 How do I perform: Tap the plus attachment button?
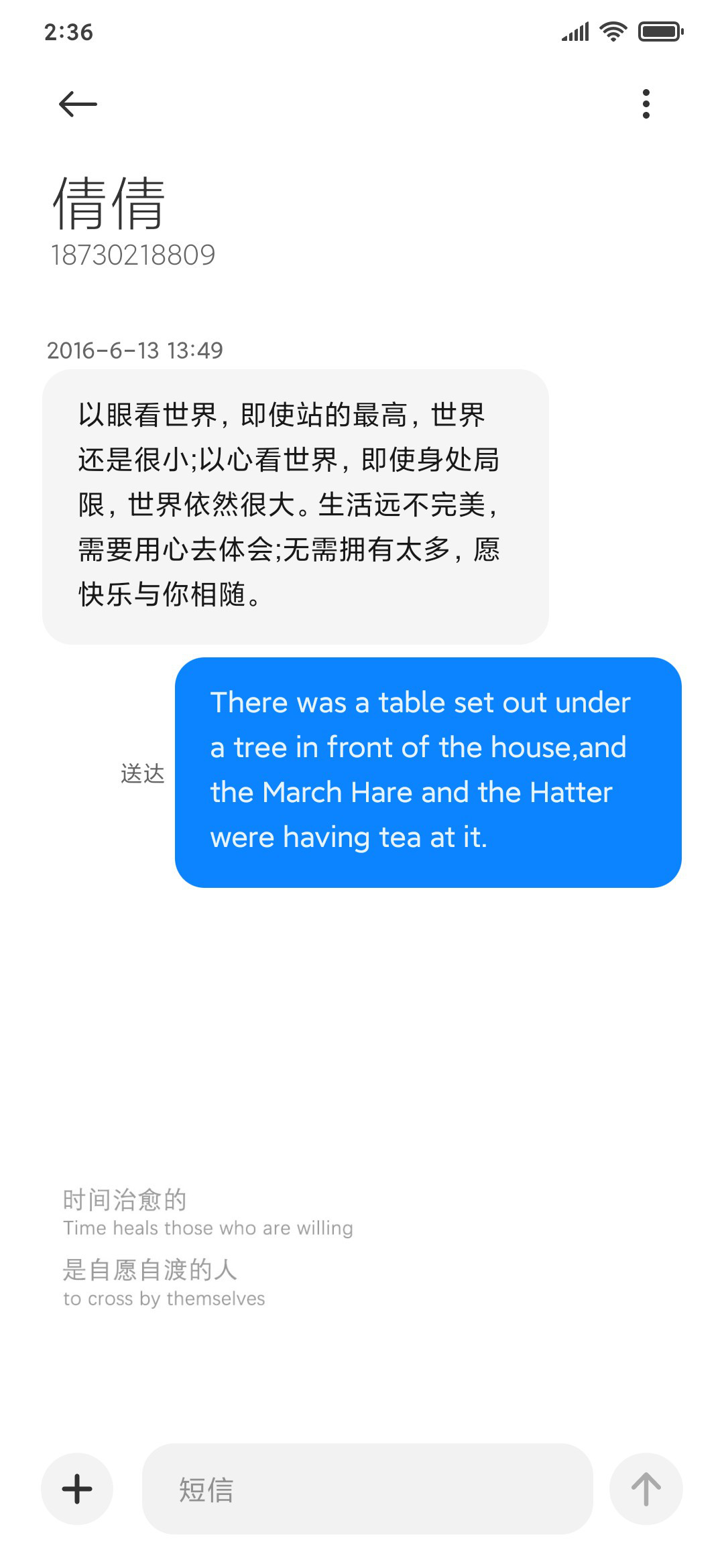pos(77,1489)
